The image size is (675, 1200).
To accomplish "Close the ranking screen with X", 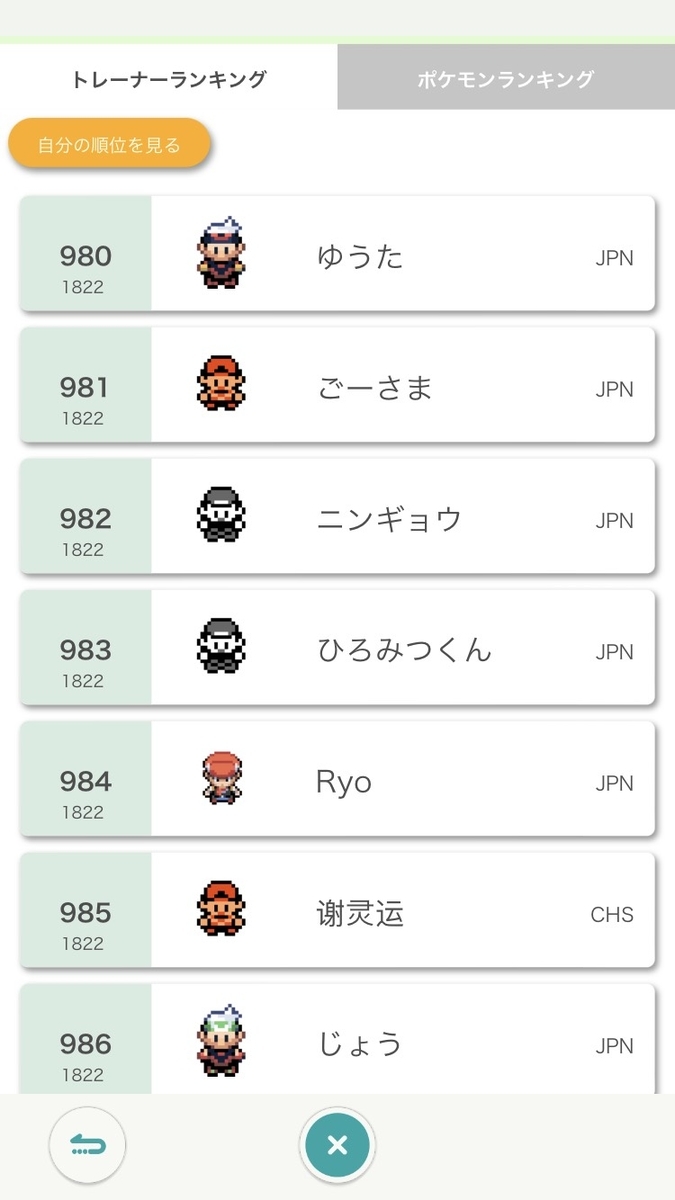I will click(337, 1146).
